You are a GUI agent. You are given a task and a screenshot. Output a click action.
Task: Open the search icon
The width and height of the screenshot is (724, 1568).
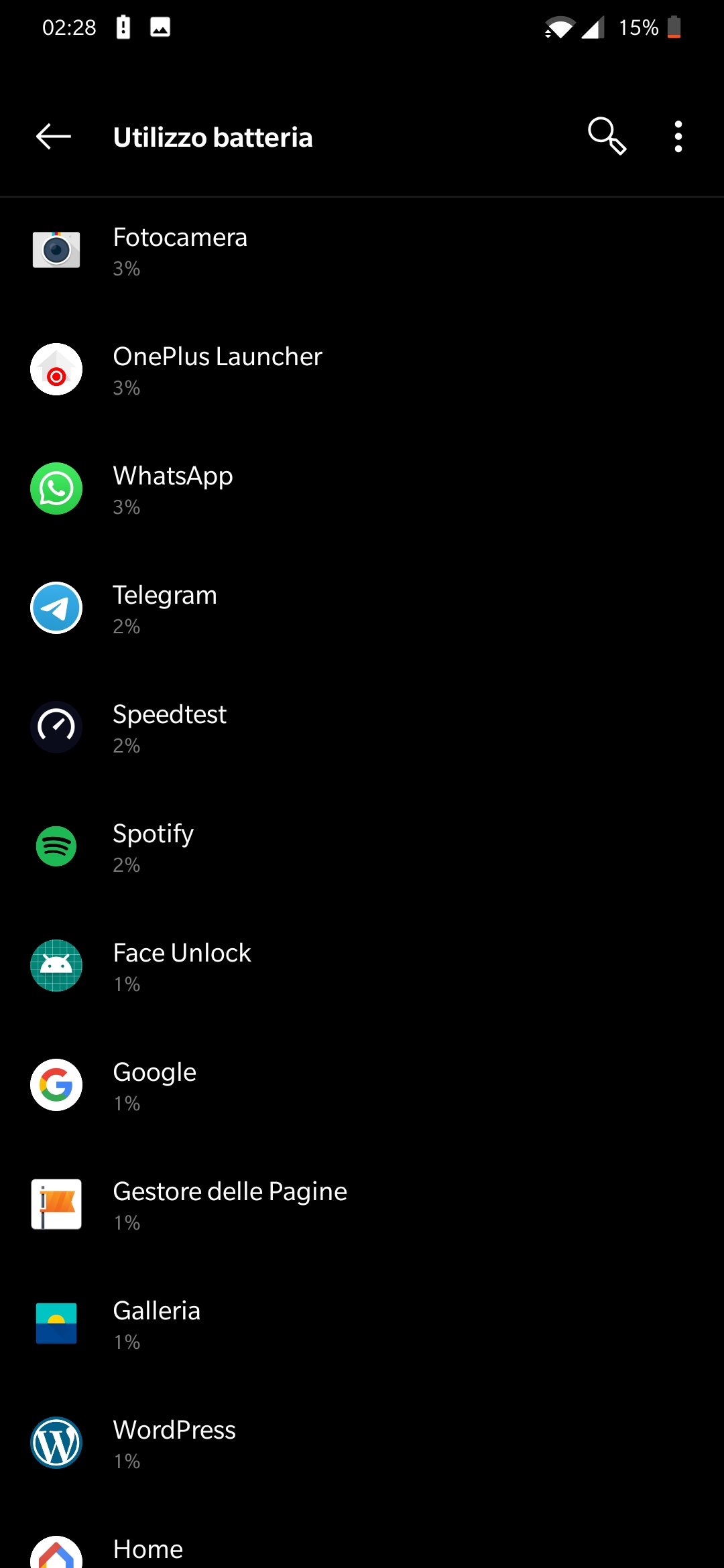[x=607, y=137]
